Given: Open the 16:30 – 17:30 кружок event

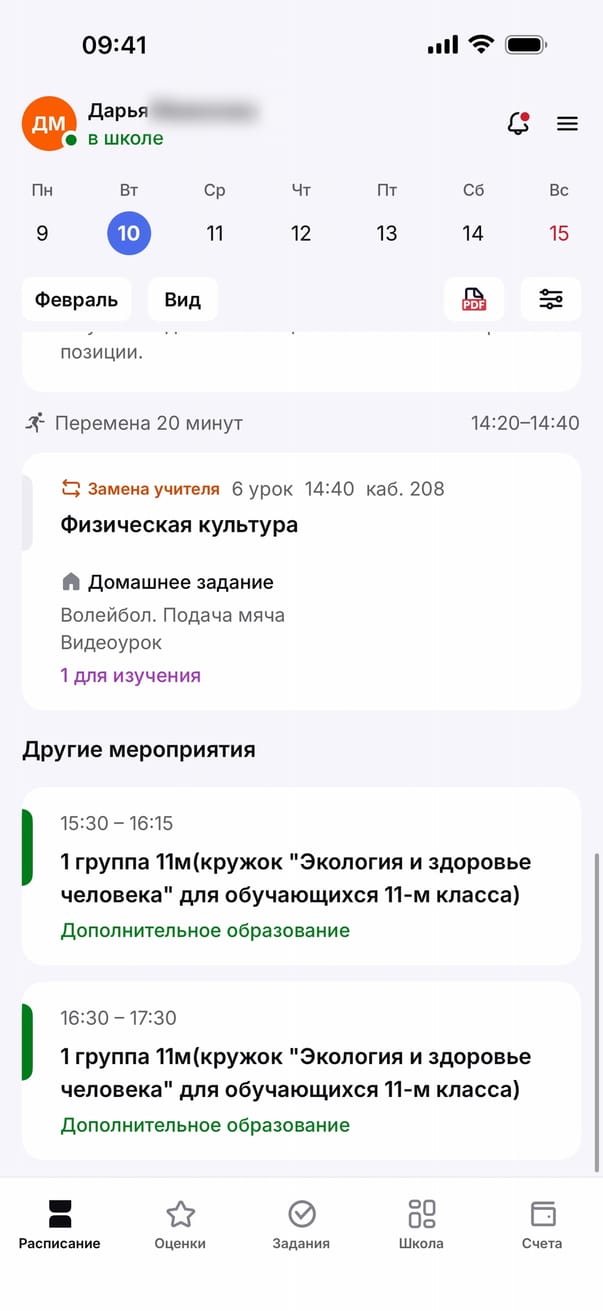Looking at the screenshot, I should click(x=300, y=1071).
